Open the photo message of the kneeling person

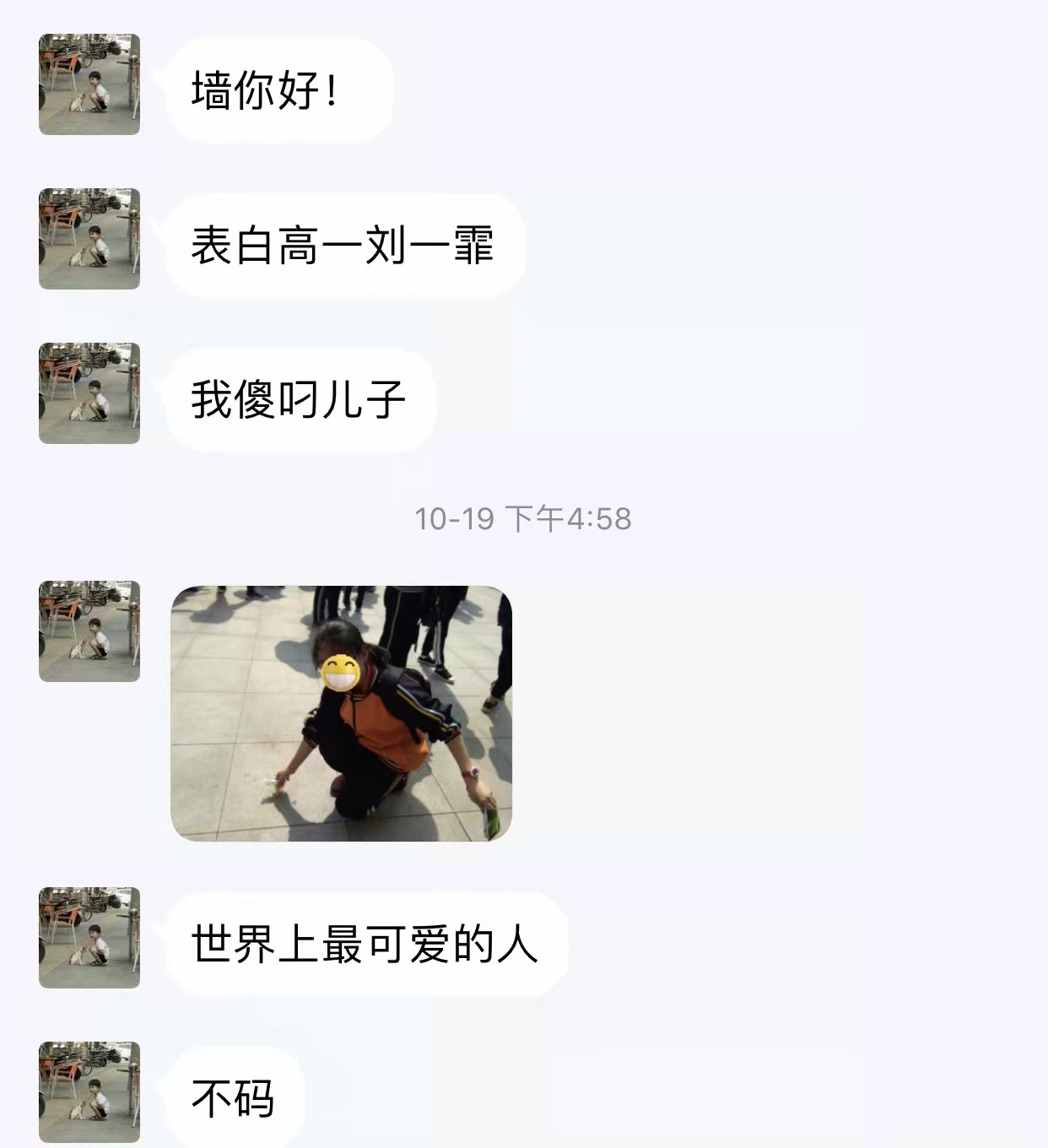click(341, 713)
